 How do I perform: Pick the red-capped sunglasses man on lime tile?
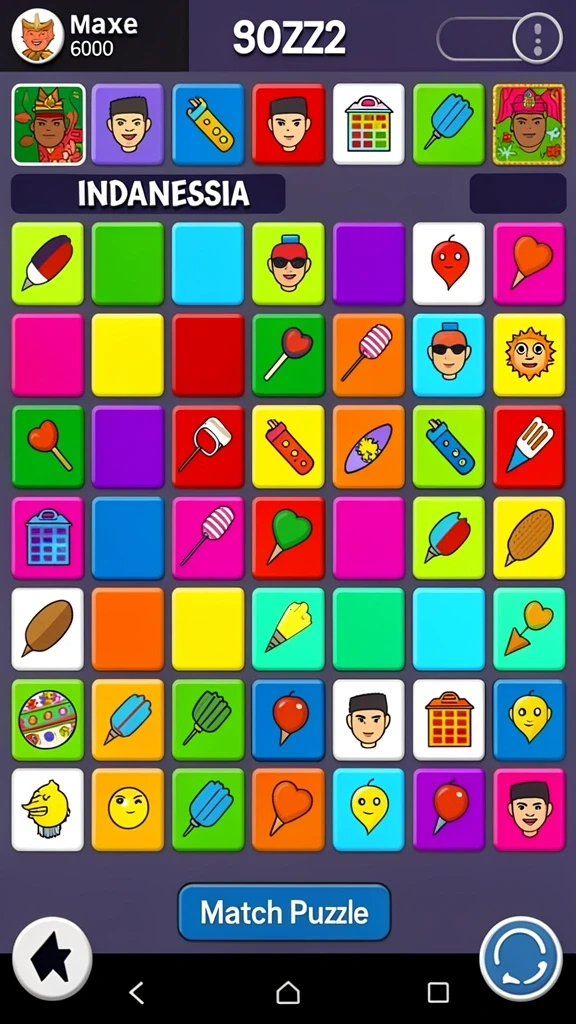pyautogui.click(x=288, y=263)
